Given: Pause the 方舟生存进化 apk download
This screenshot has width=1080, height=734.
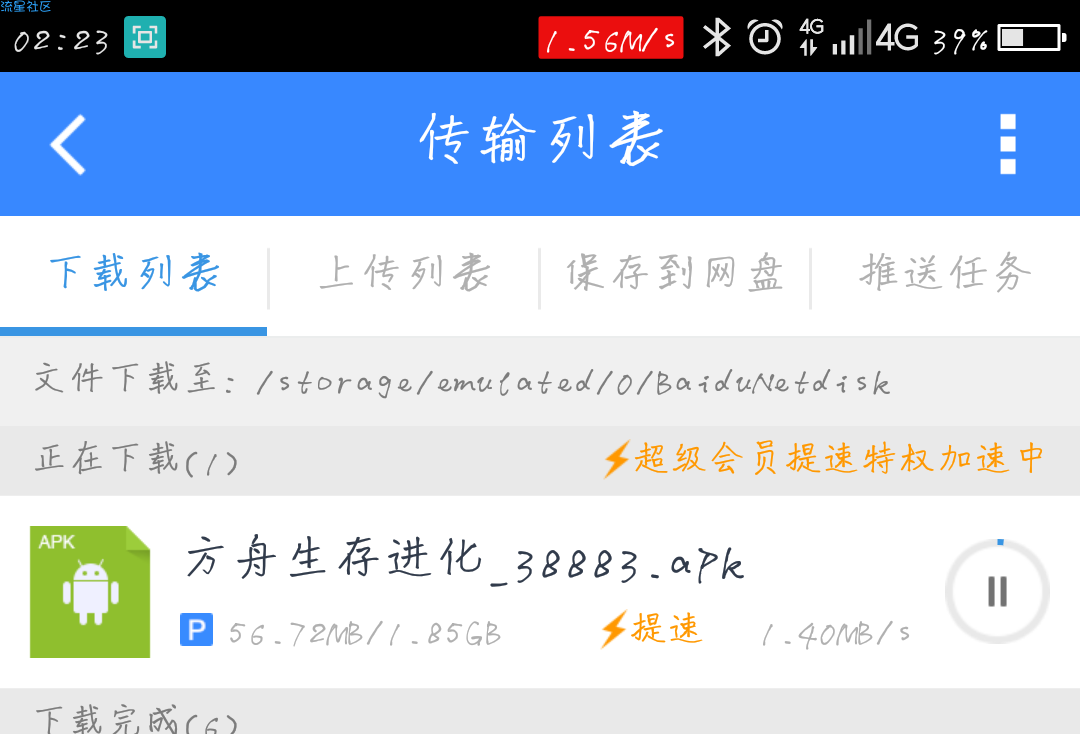Looking at the screenshot, I should click(997, 592).
